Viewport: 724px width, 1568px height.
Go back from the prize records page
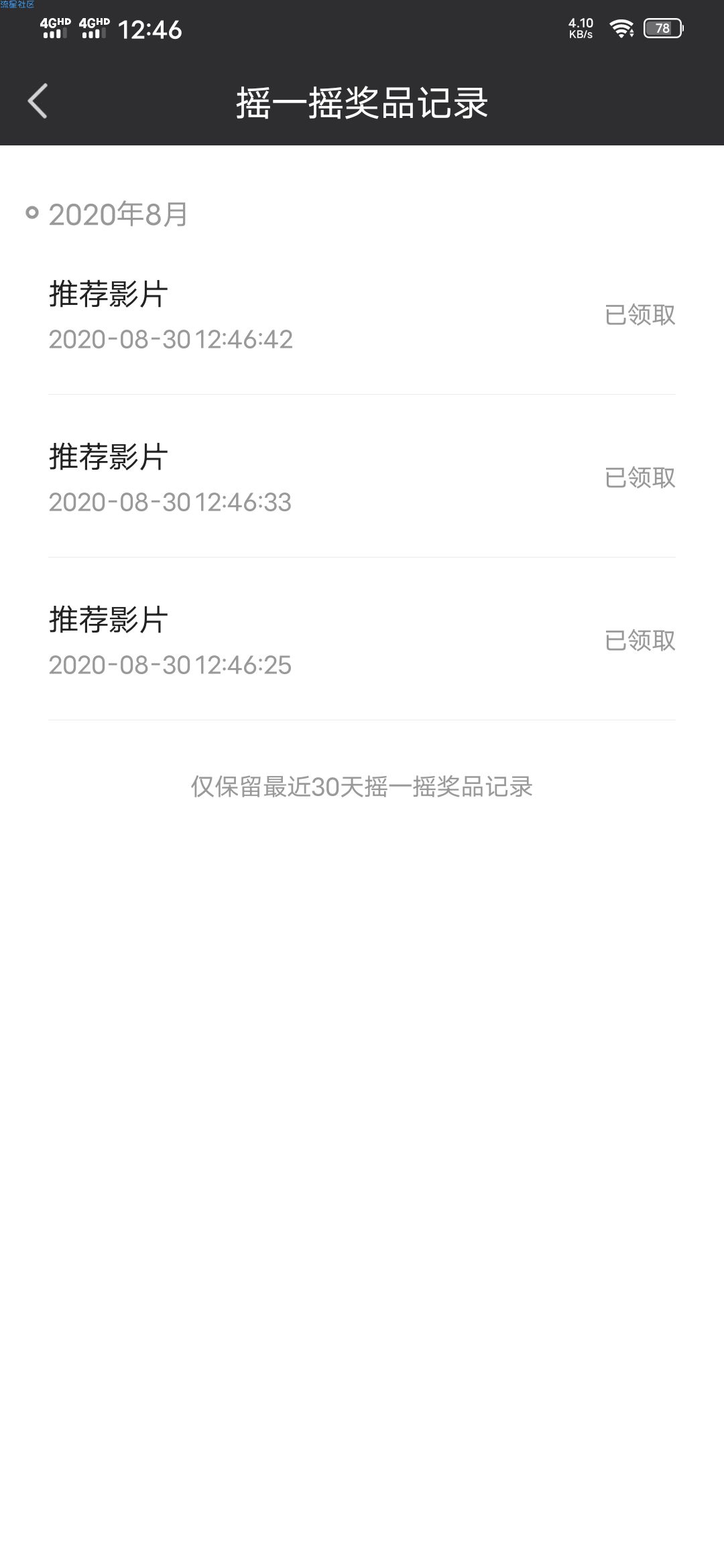[x=38, y=102]
